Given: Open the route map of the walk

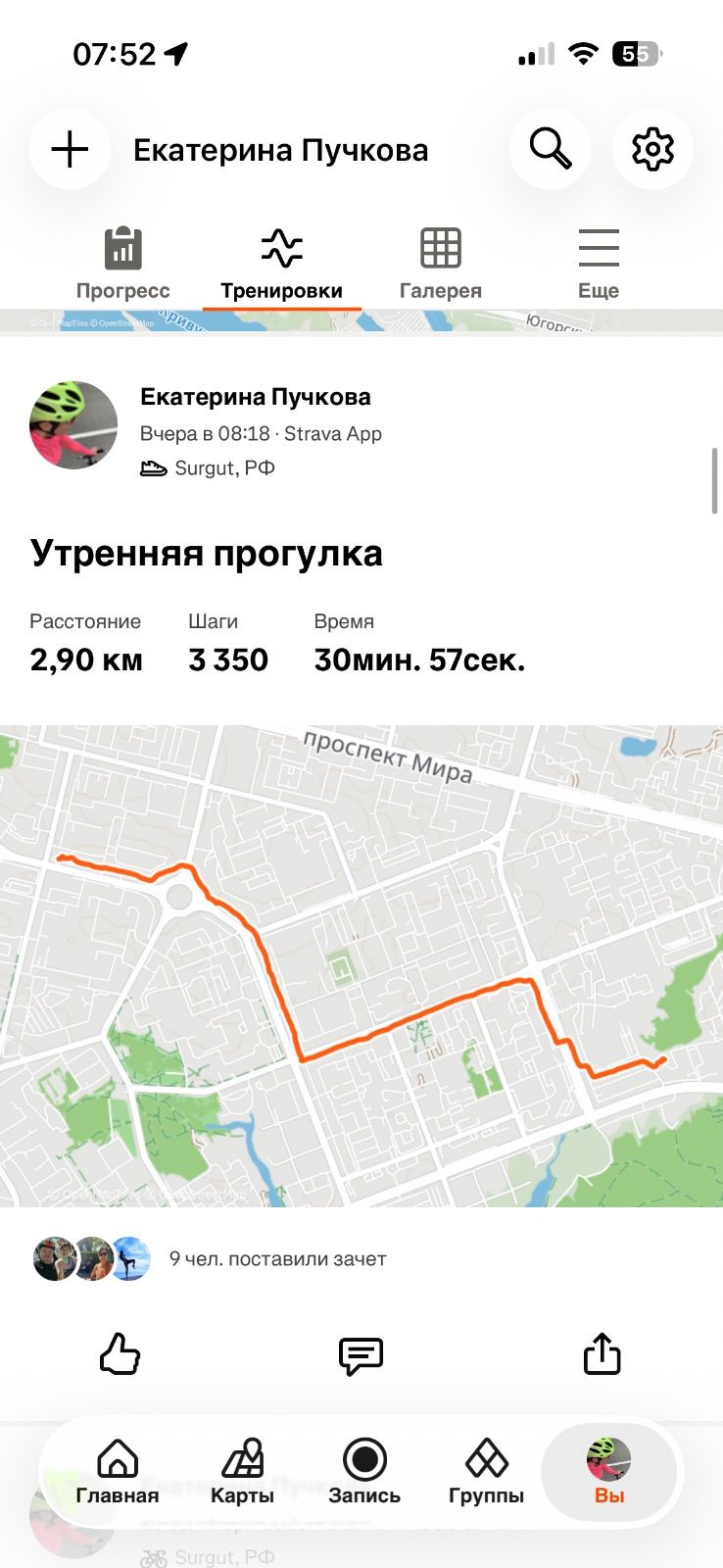Looking at the screenshot, I should [361, 965].
